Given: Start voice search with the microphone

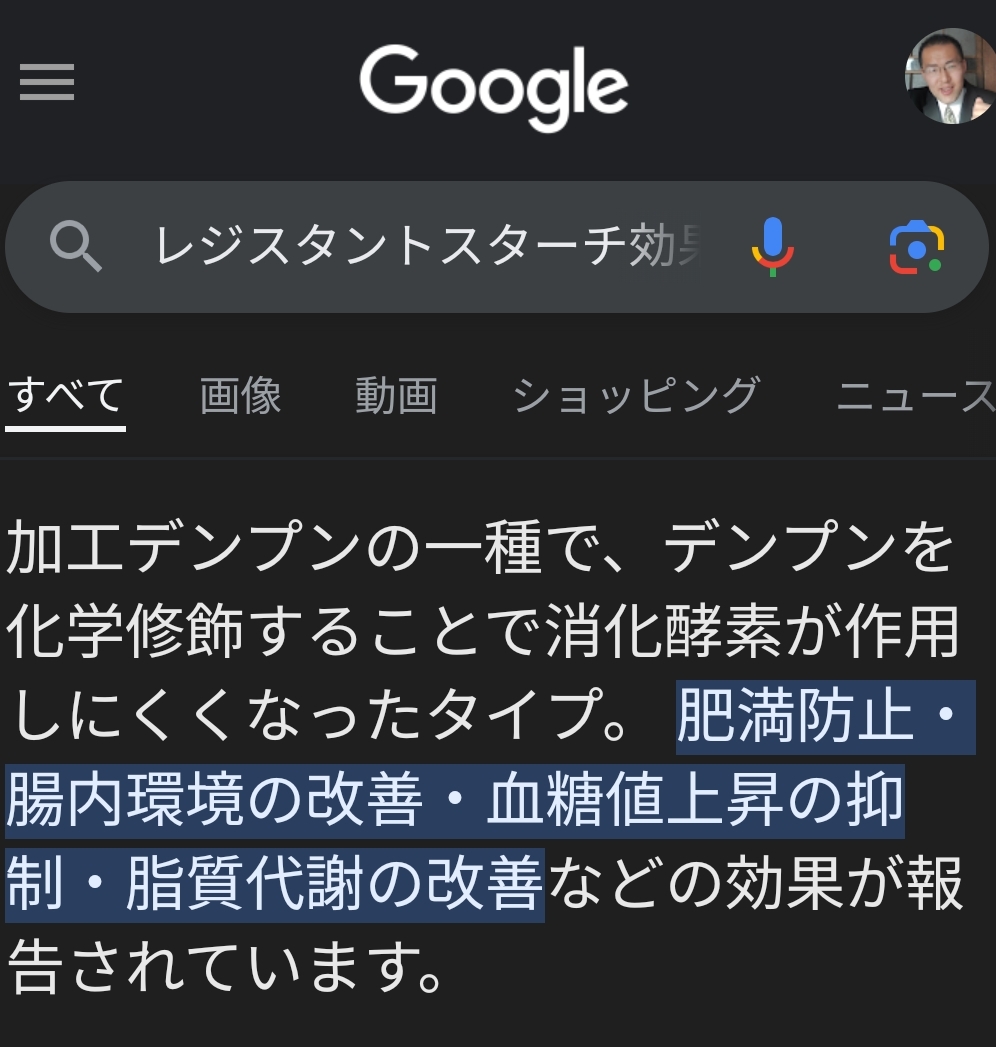Looking at the screenshot, I should [x=772, y=246].
